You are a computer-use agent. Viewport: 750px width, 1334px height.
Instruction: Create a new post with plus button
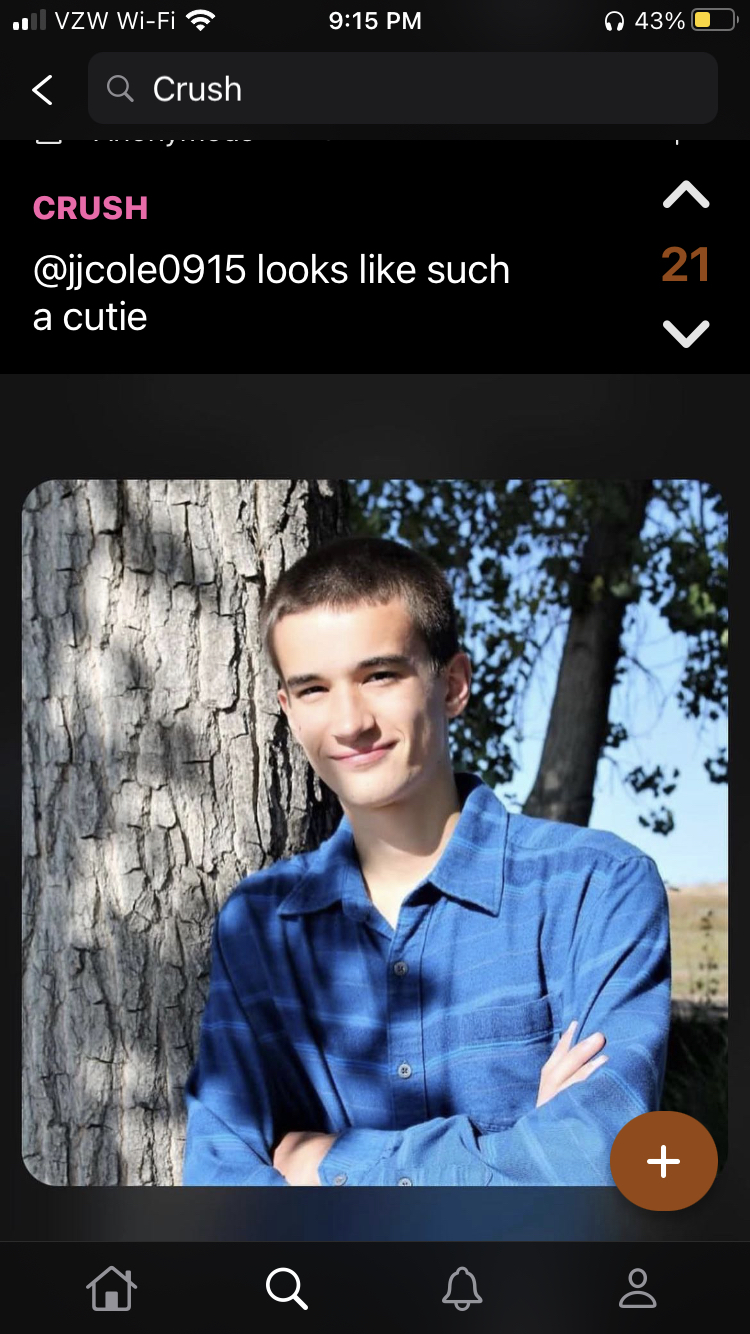click(663, 1161)
